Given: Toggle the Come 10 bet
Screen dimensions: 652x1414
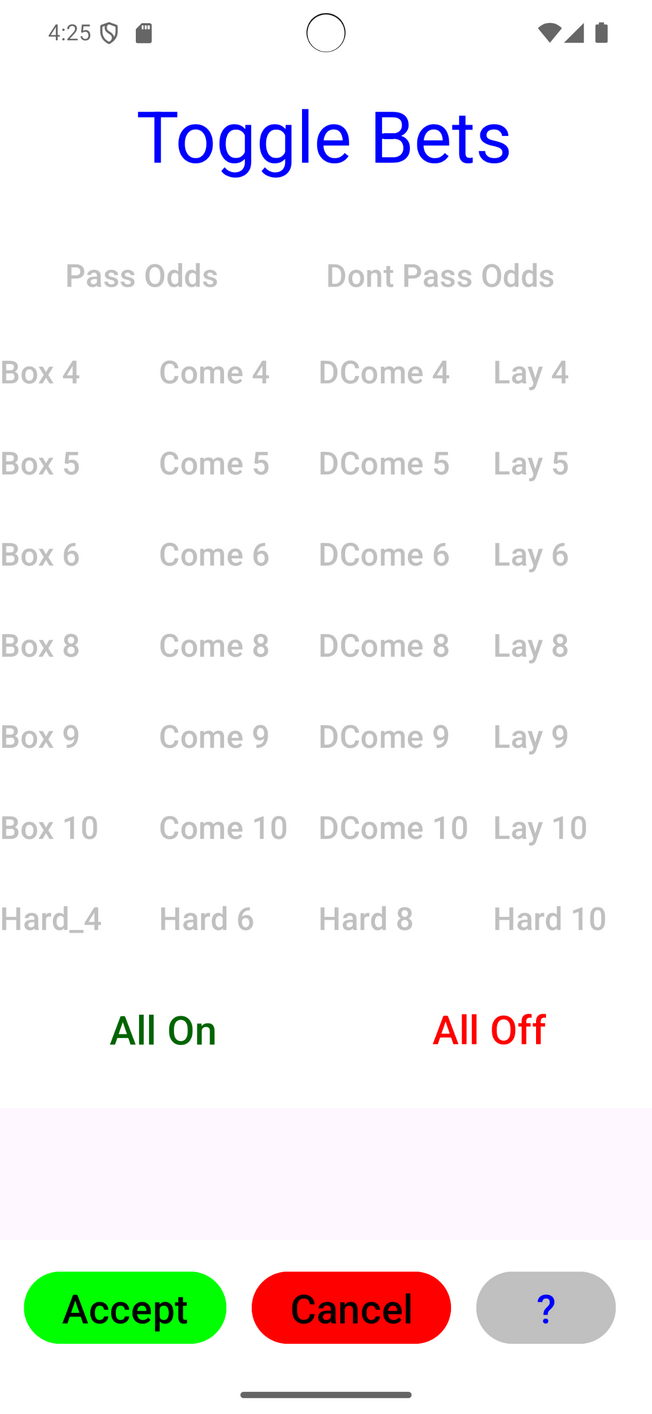Looking at the screenshot, I should tap(223, 827).
